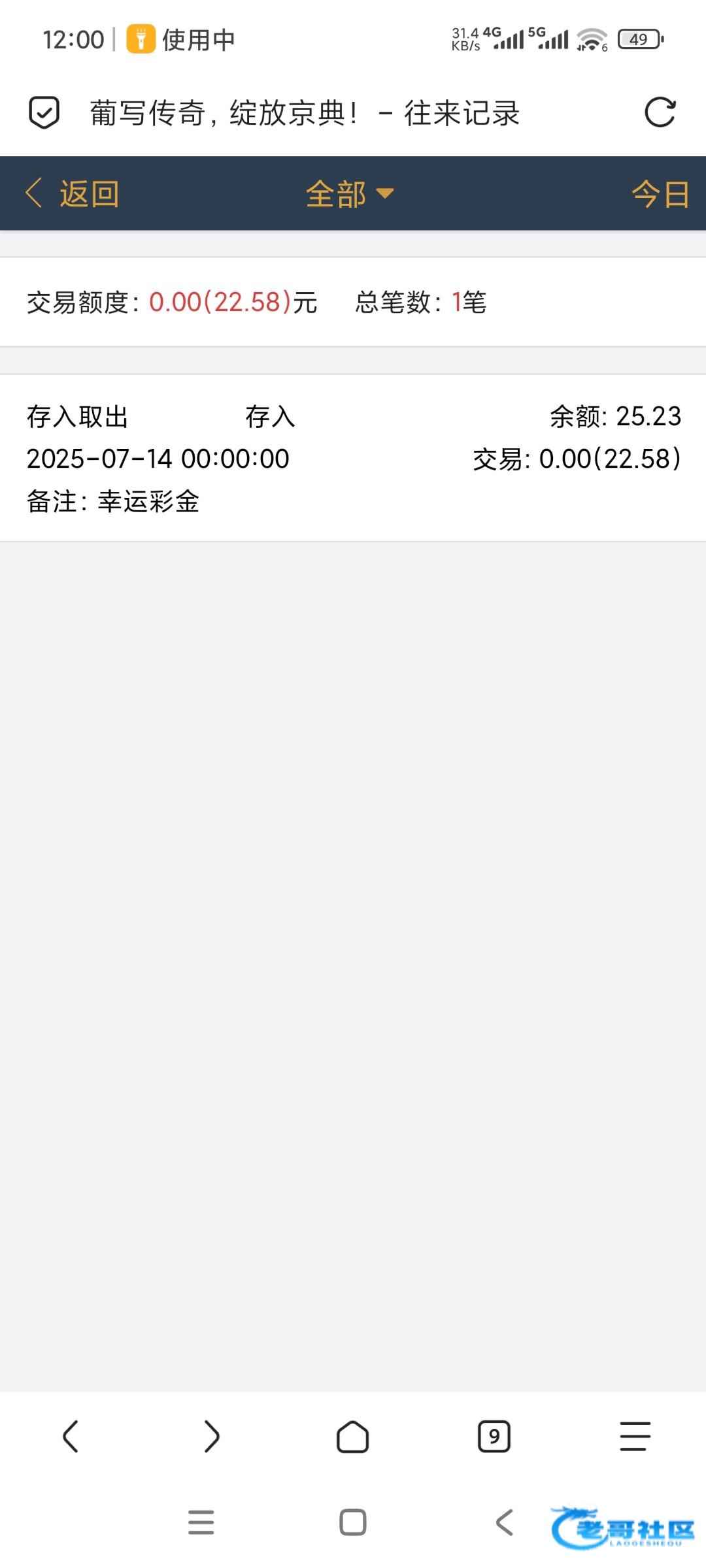The image size is (706, 1568).
Task: Select the 今日 date filter
Action: point(660,194)
